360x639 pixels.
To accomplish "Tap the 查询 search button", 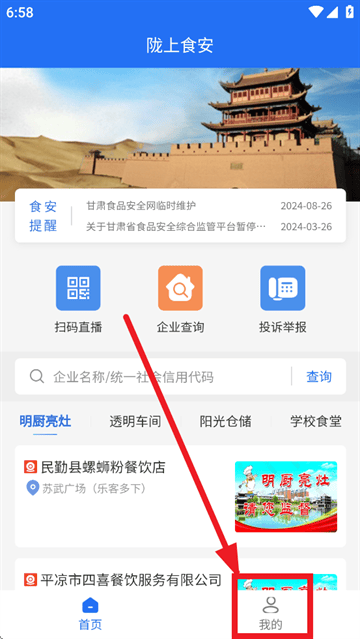I will [319, 377].
